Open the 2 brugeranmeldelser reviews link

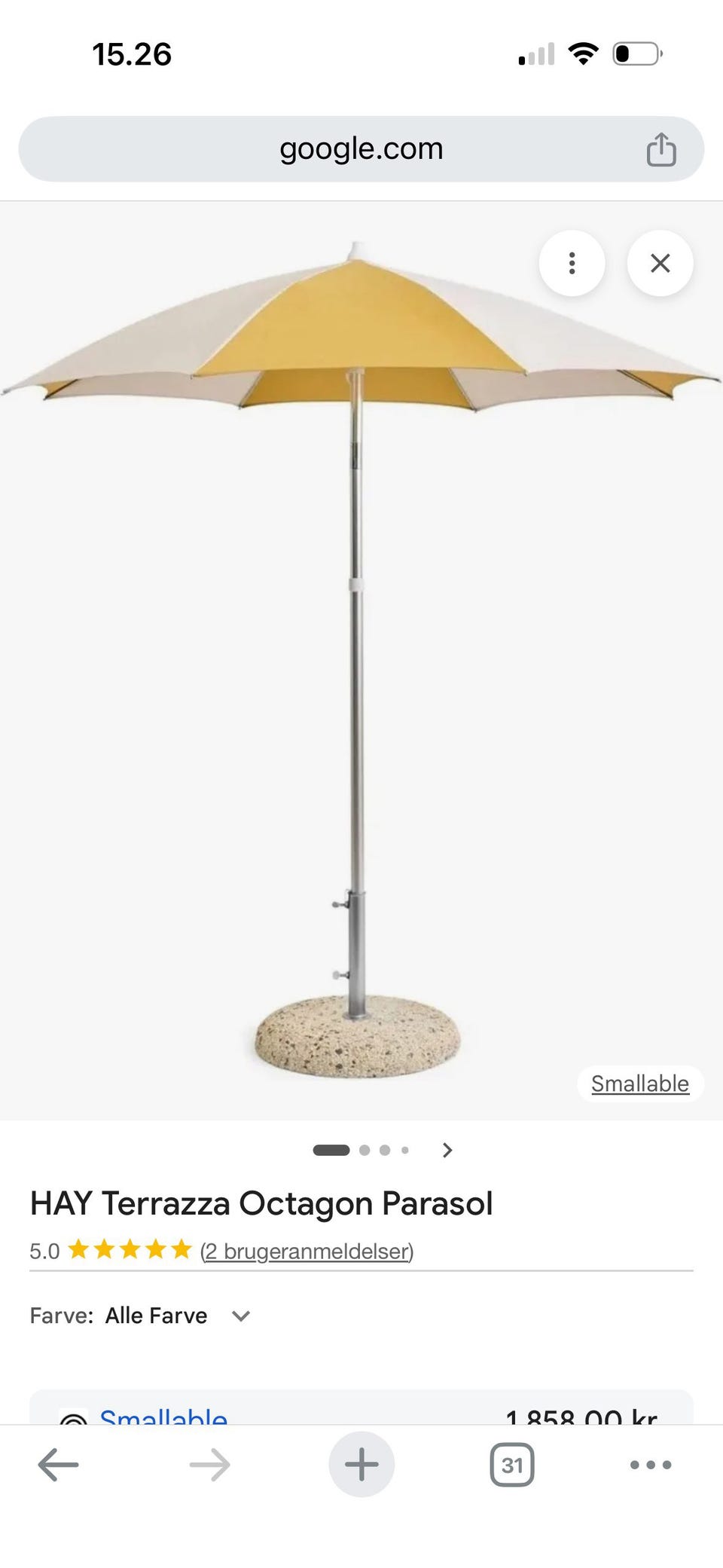307,1251
